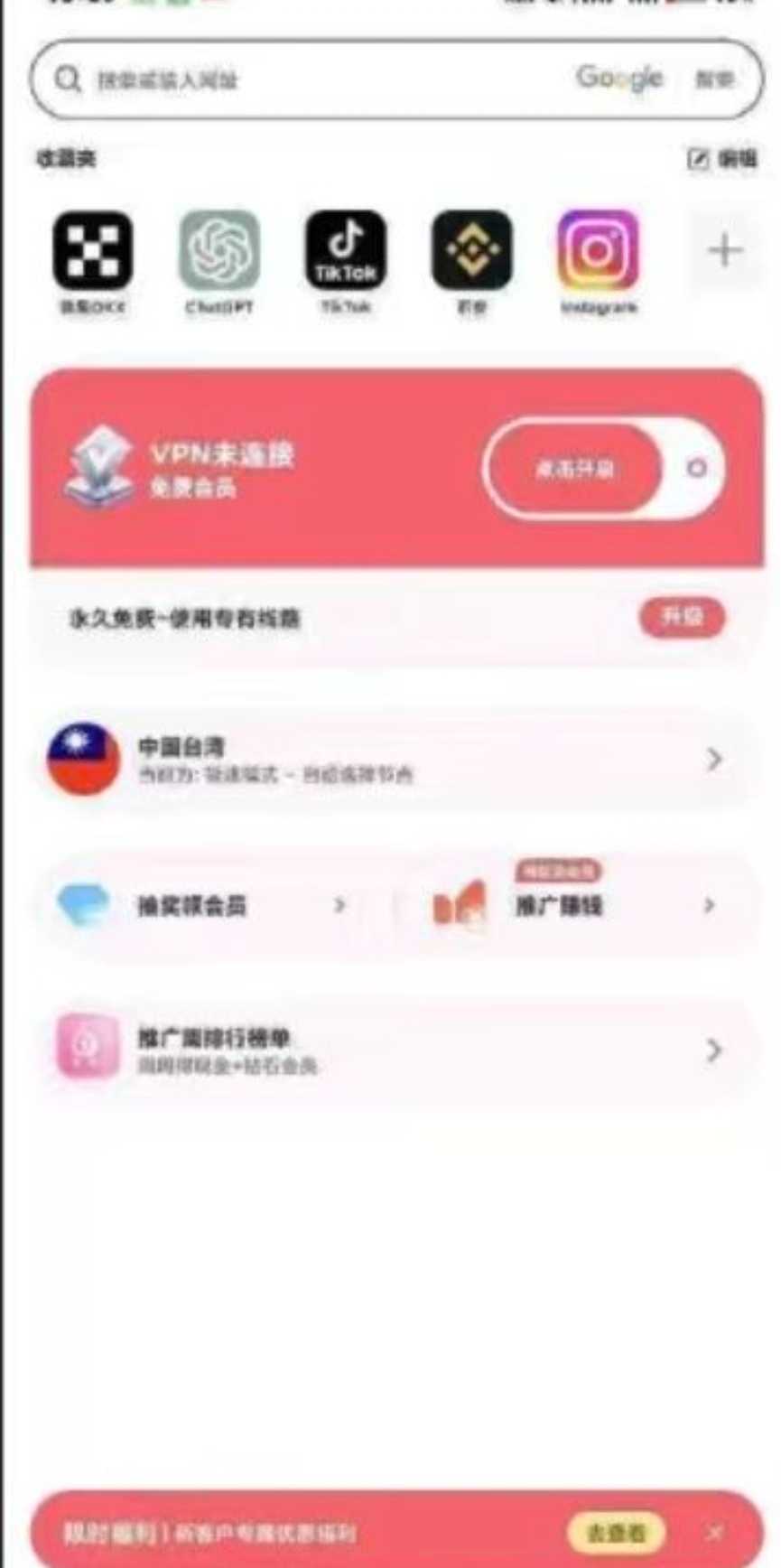This screenshot has height=1568, width=781.
Task: Open the 编辑 favorites editing mode
Action: point(721,160)
